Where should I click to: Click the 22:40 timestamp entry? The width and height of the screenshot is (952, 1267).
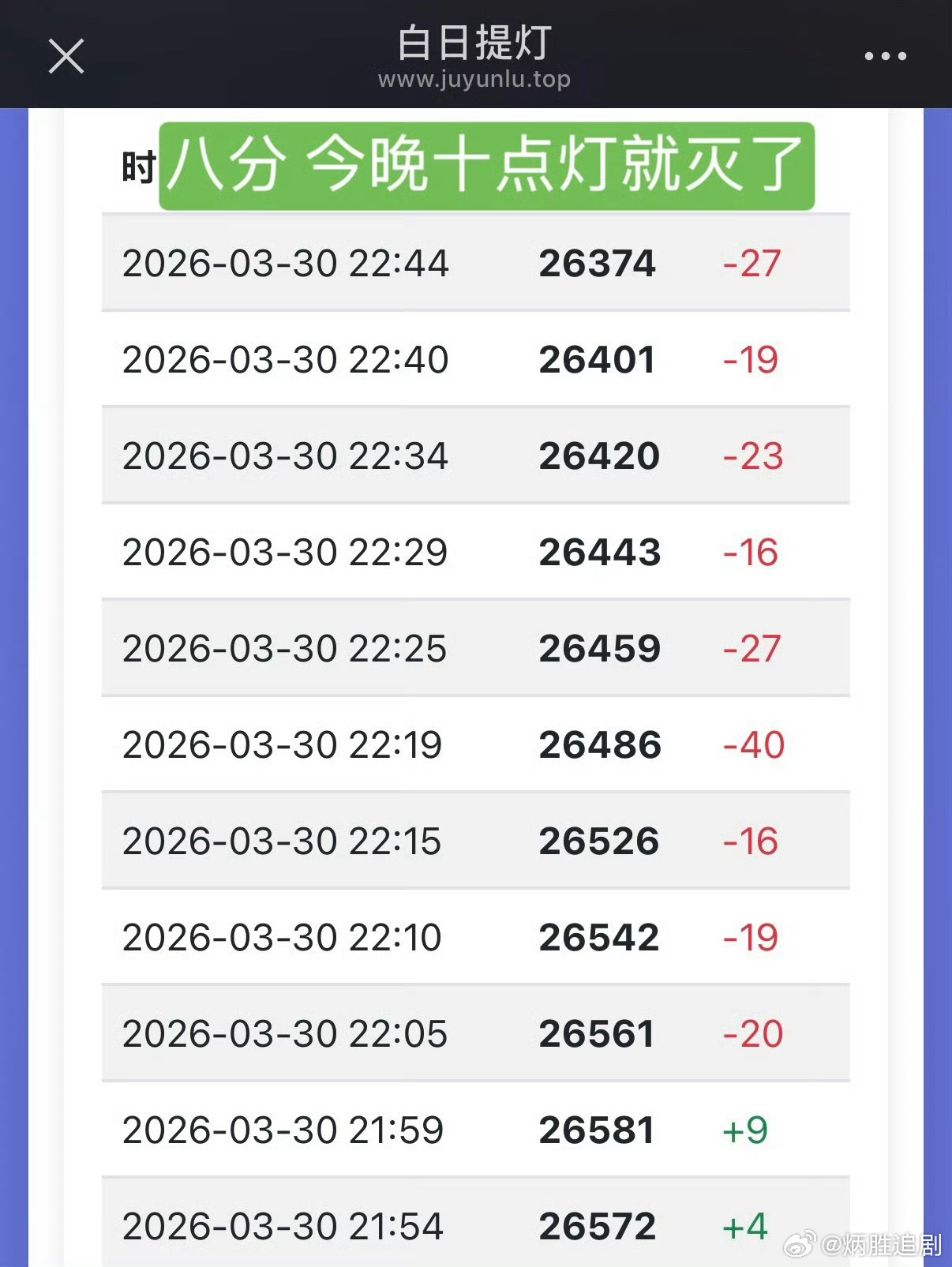(x=284, y=359)
